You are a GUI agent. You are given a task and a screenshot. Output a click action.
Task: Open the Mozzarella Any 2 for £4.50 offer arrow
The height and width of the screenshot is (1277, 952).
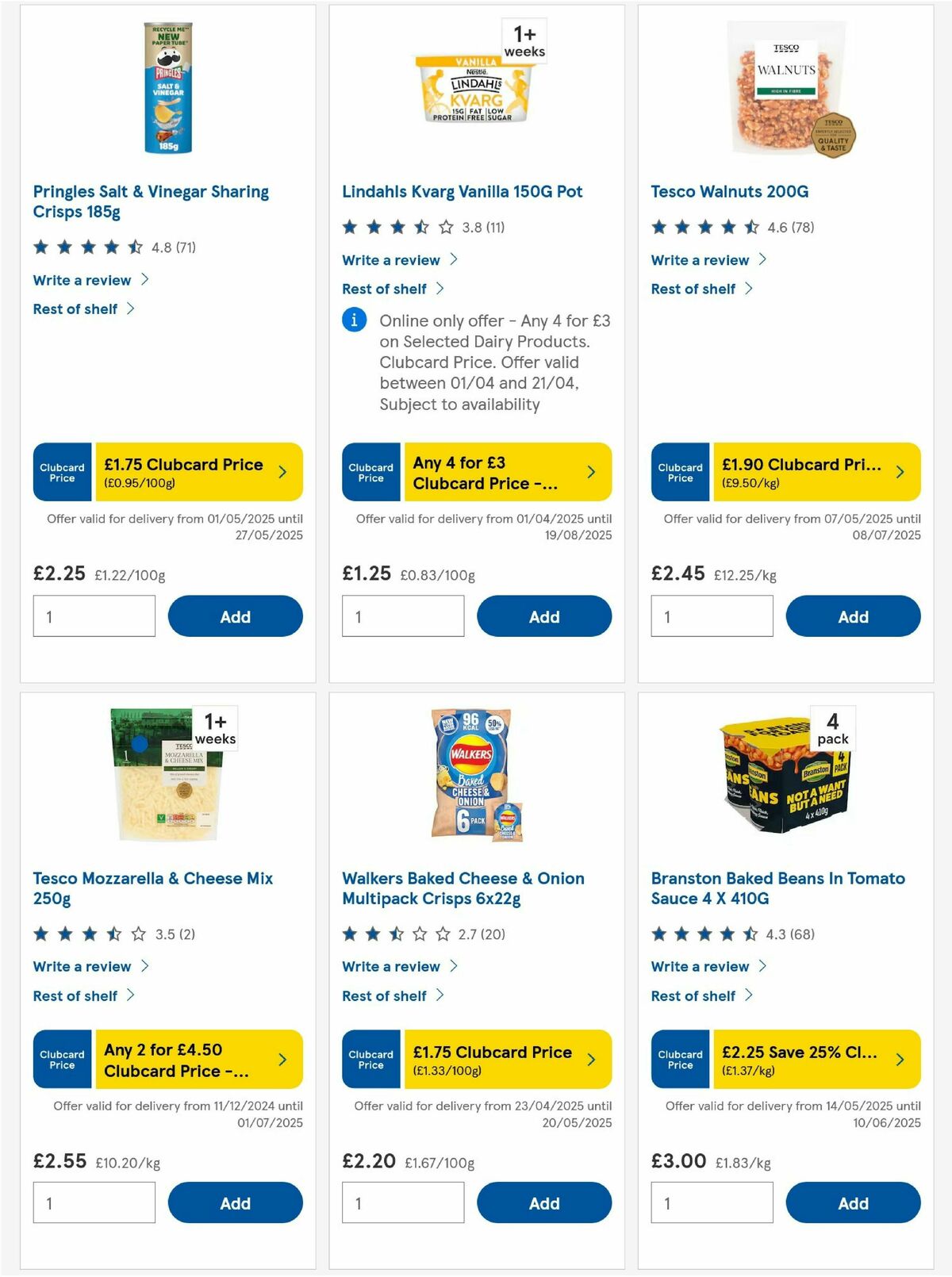[x=282, y=1059]
